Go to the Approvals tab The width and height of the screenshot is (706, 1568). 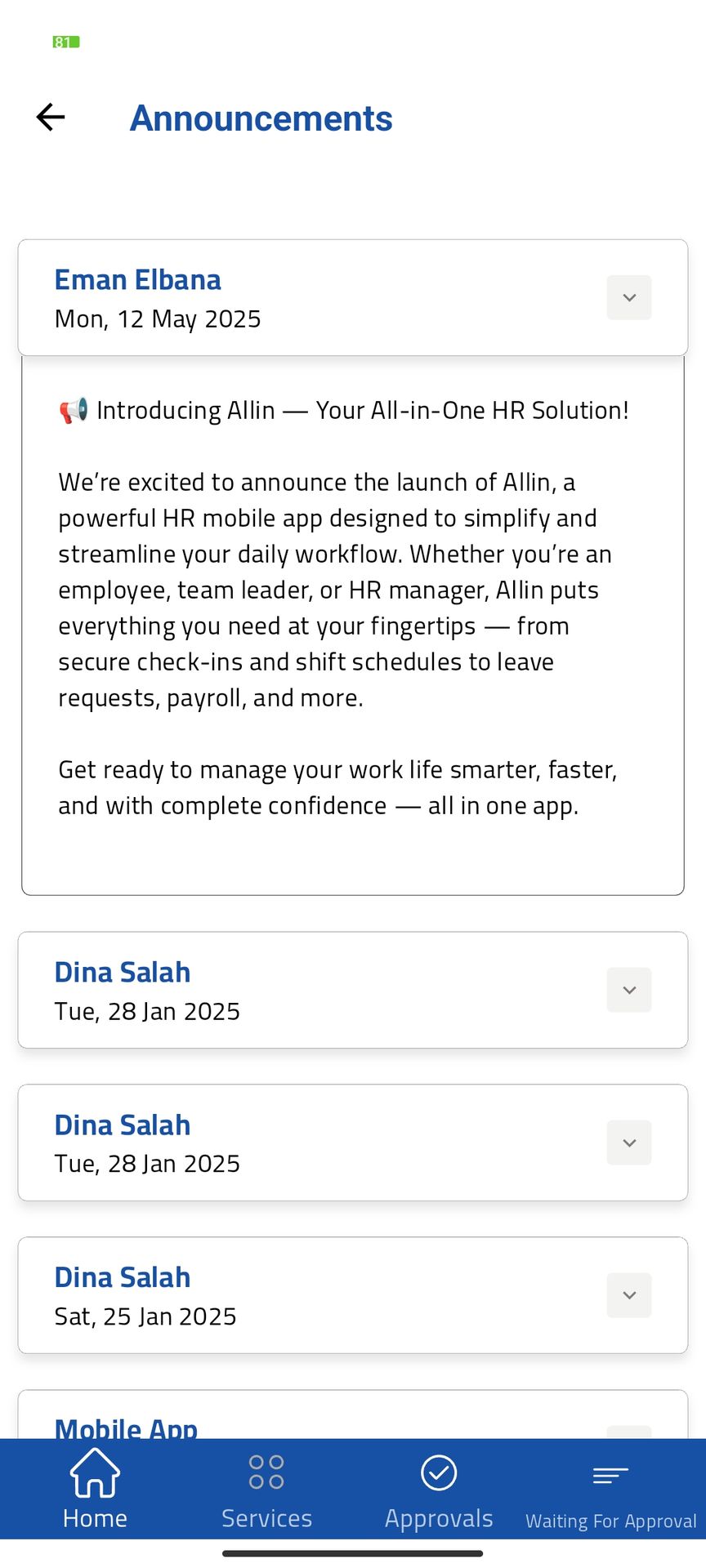(439, 1488)
